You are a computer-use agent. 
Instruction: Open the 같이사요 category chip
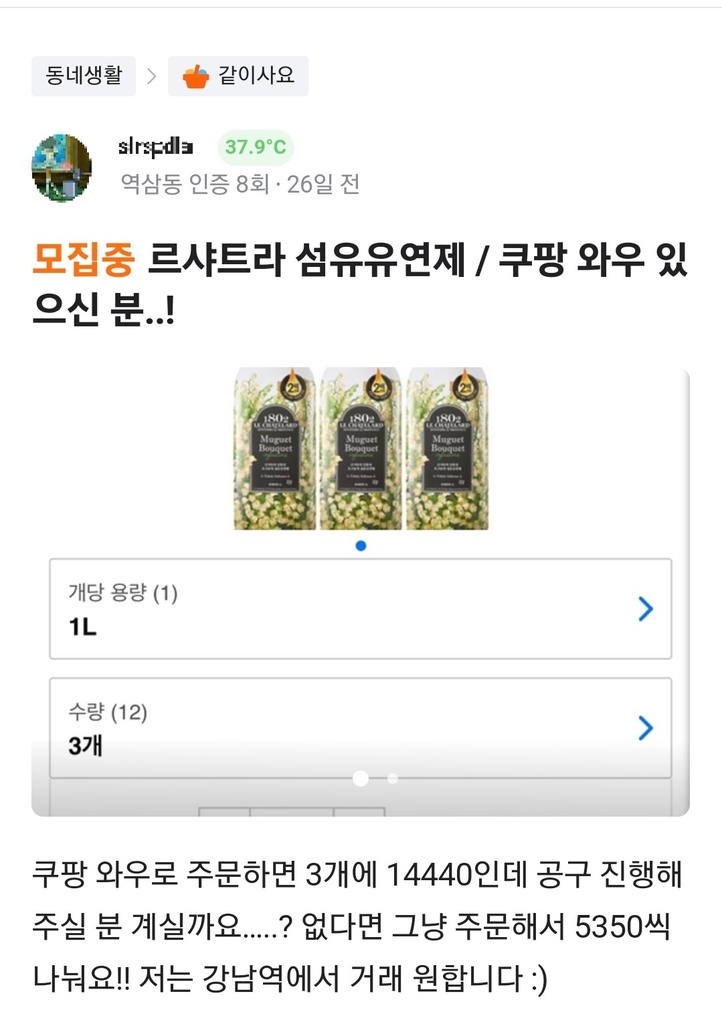coord(238,76)
